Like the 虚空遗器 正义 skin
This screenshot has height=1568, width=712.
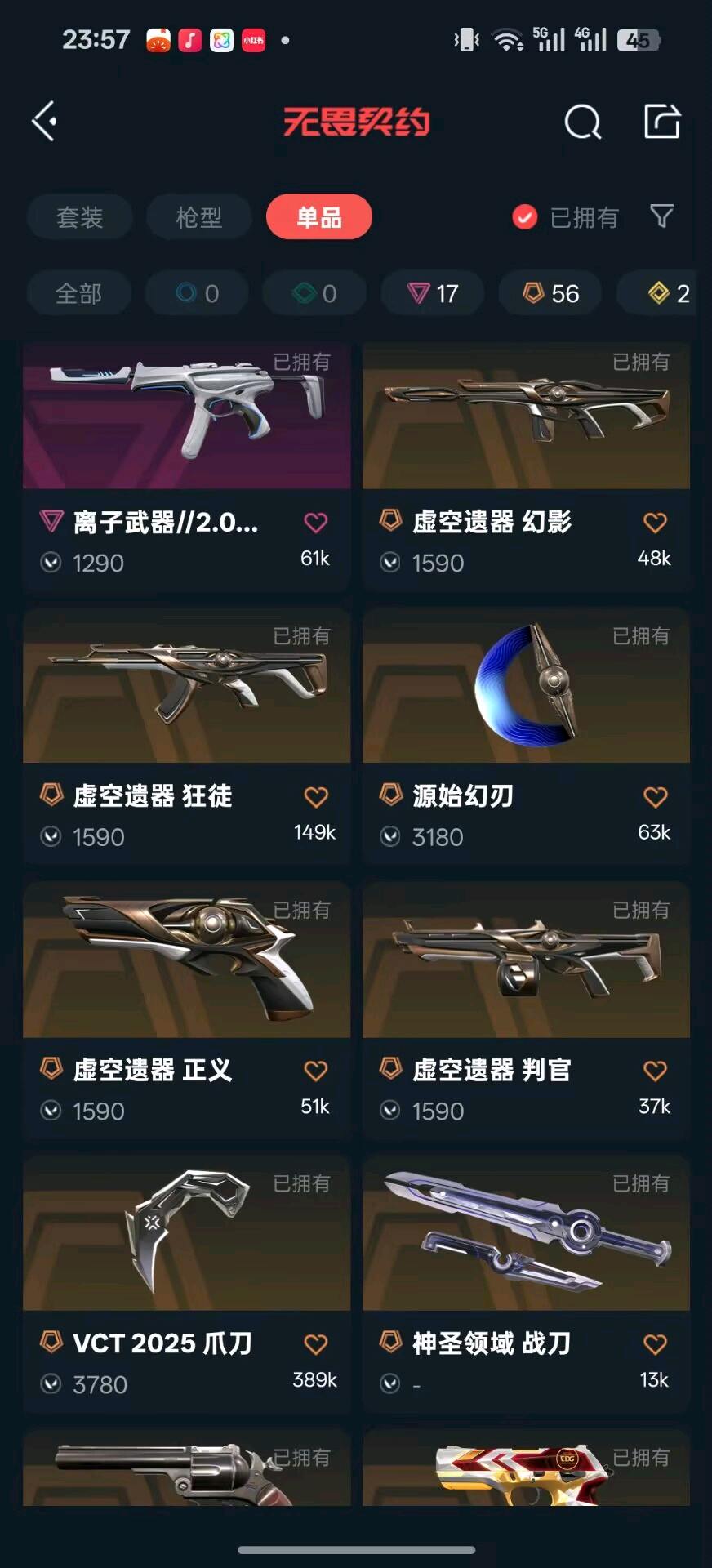[x=316, y=1070]
